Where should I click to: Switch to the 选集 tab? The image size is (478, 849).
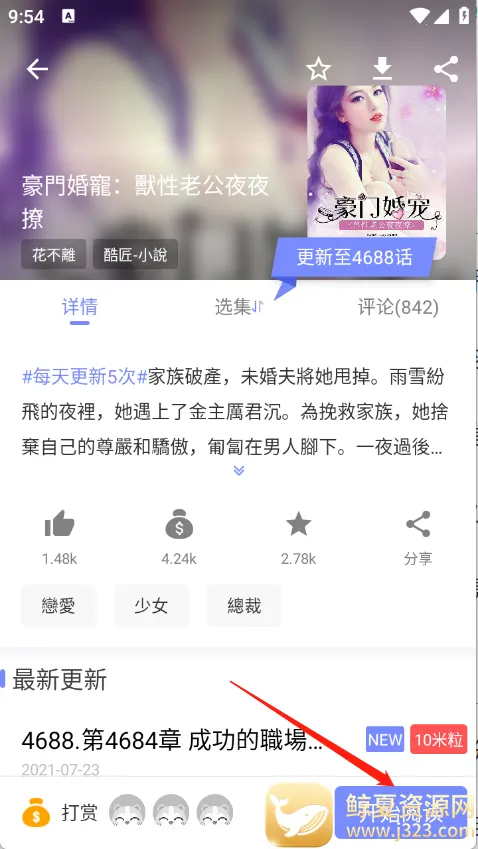[238, 307]
